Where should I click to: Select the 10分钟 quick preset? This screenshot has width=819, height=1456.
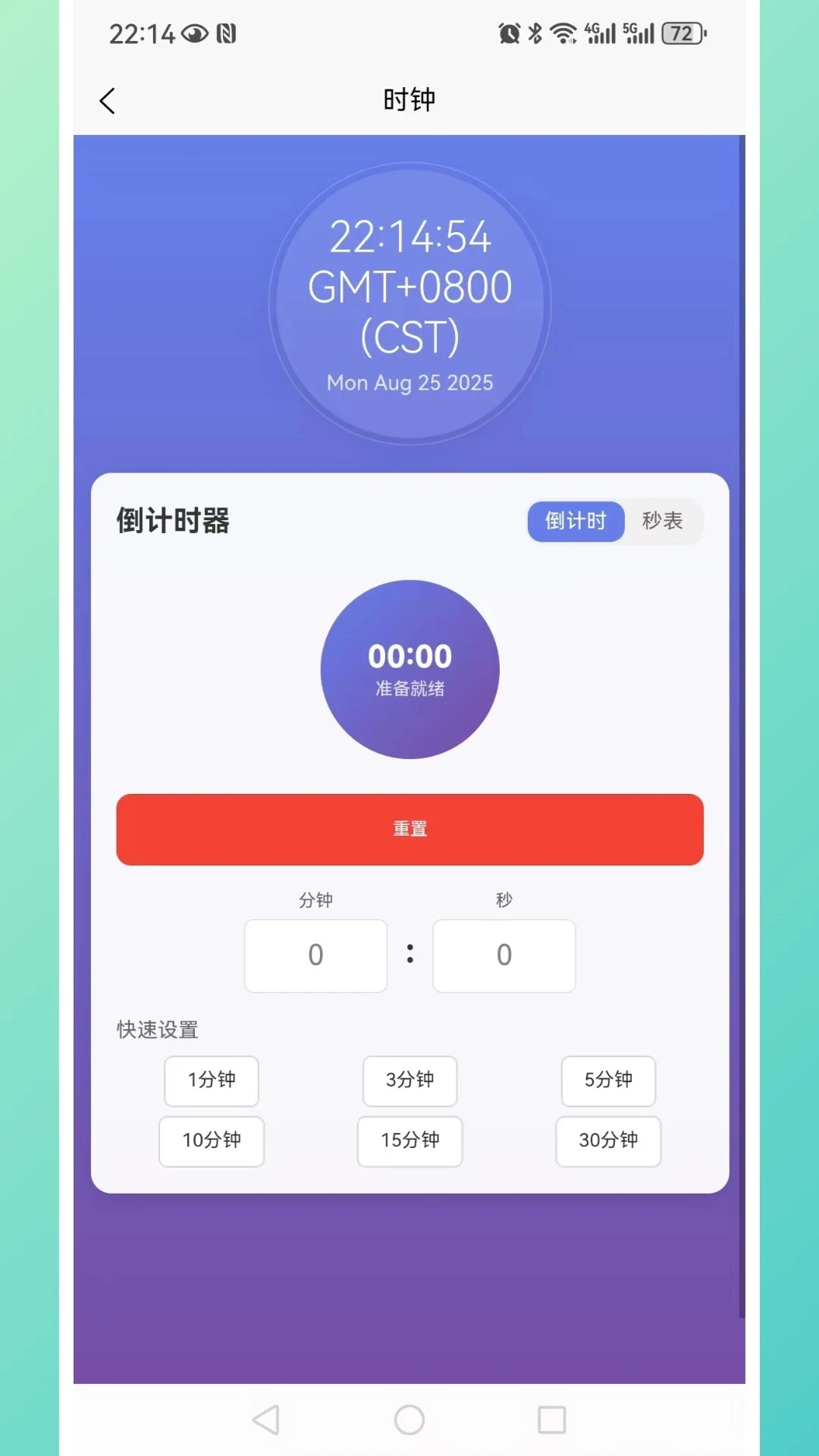[212, 1141]
